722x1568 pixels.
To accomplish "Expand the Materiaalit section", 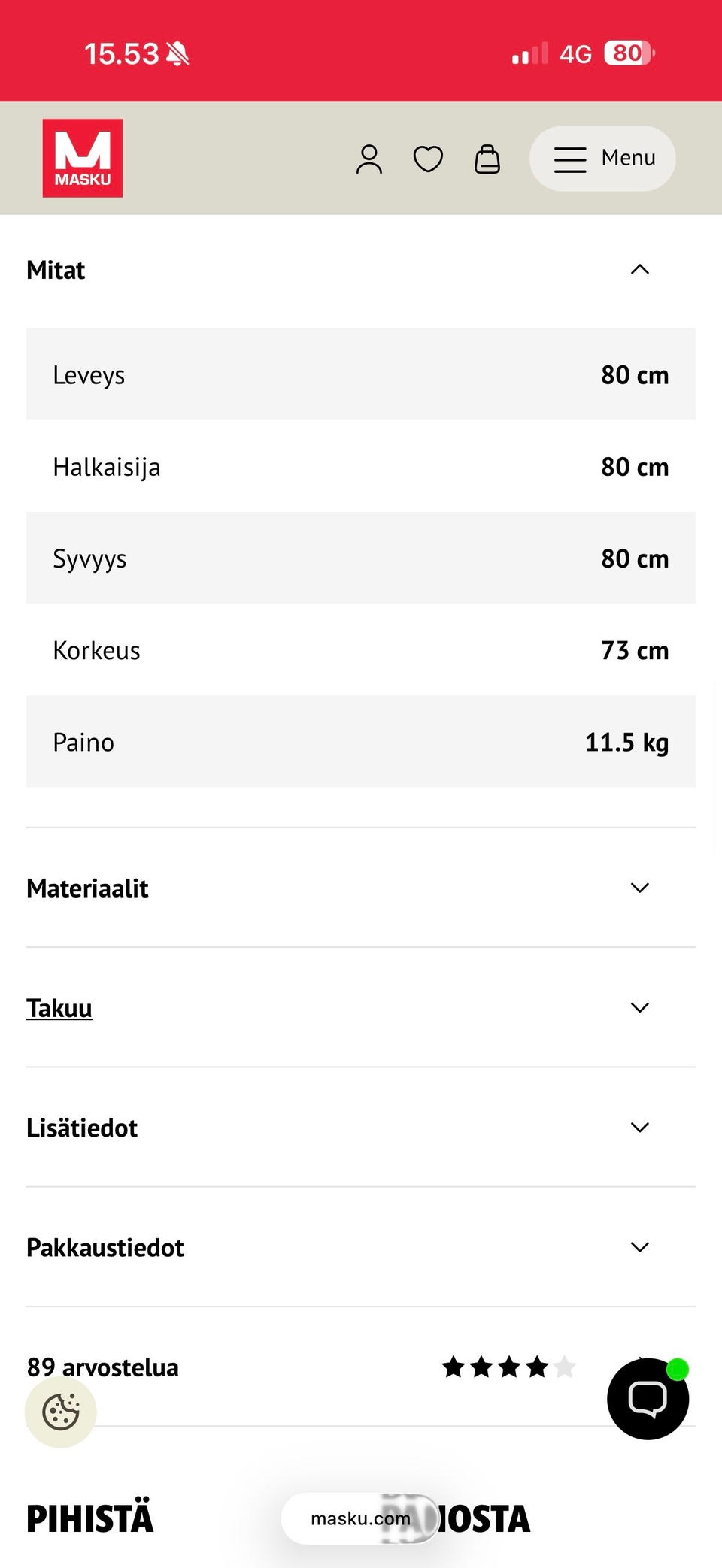I will pos(639,887).
